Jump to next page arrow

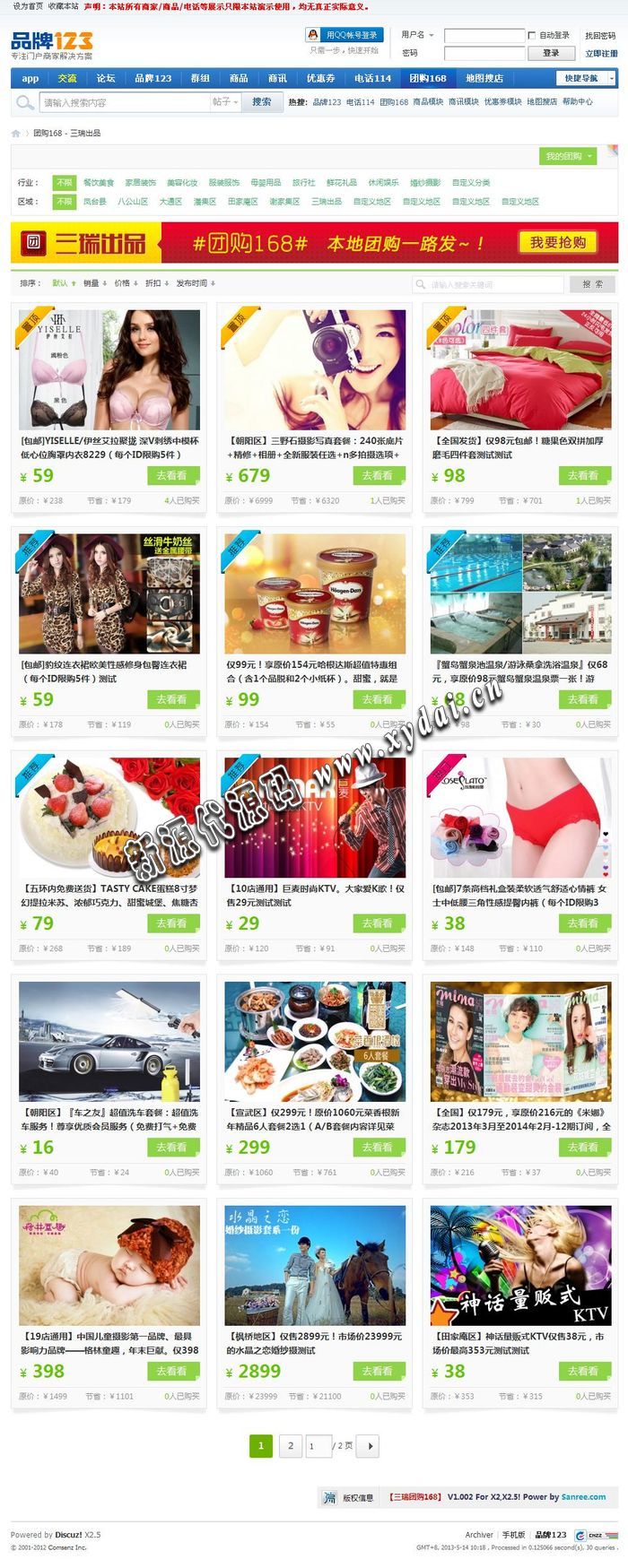(369, 1445)
